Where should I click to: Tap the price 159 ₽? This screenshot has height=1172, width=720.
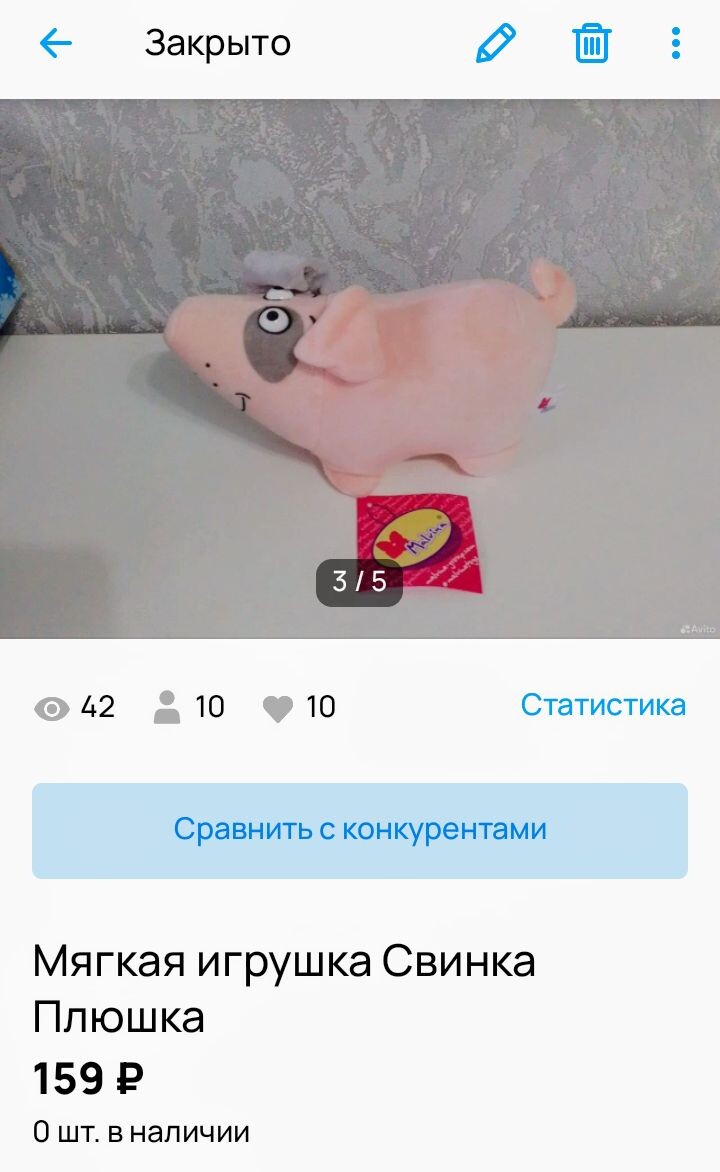point(87,1078)
